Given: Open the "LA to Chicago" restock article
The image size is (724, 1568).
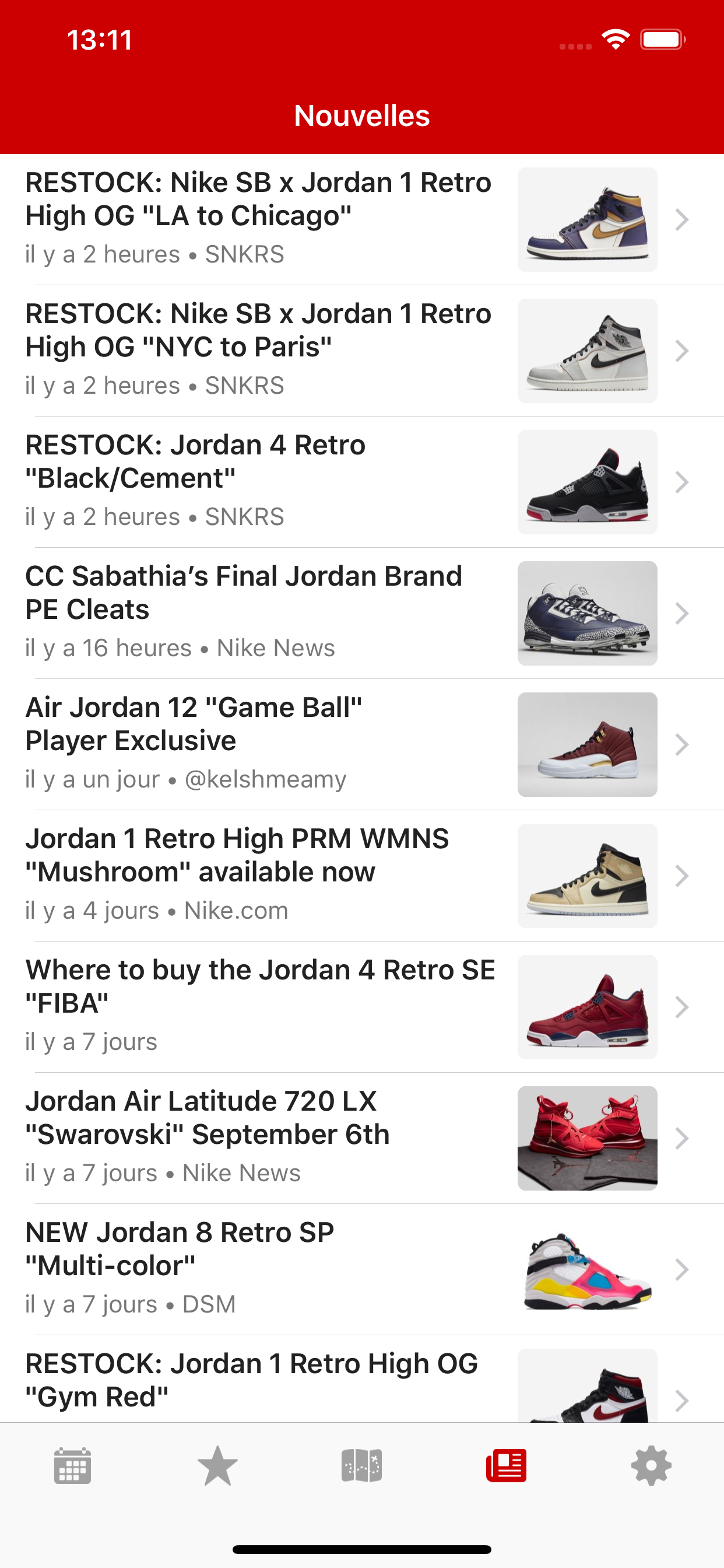Looking at the screenshot, I should 362,220.
